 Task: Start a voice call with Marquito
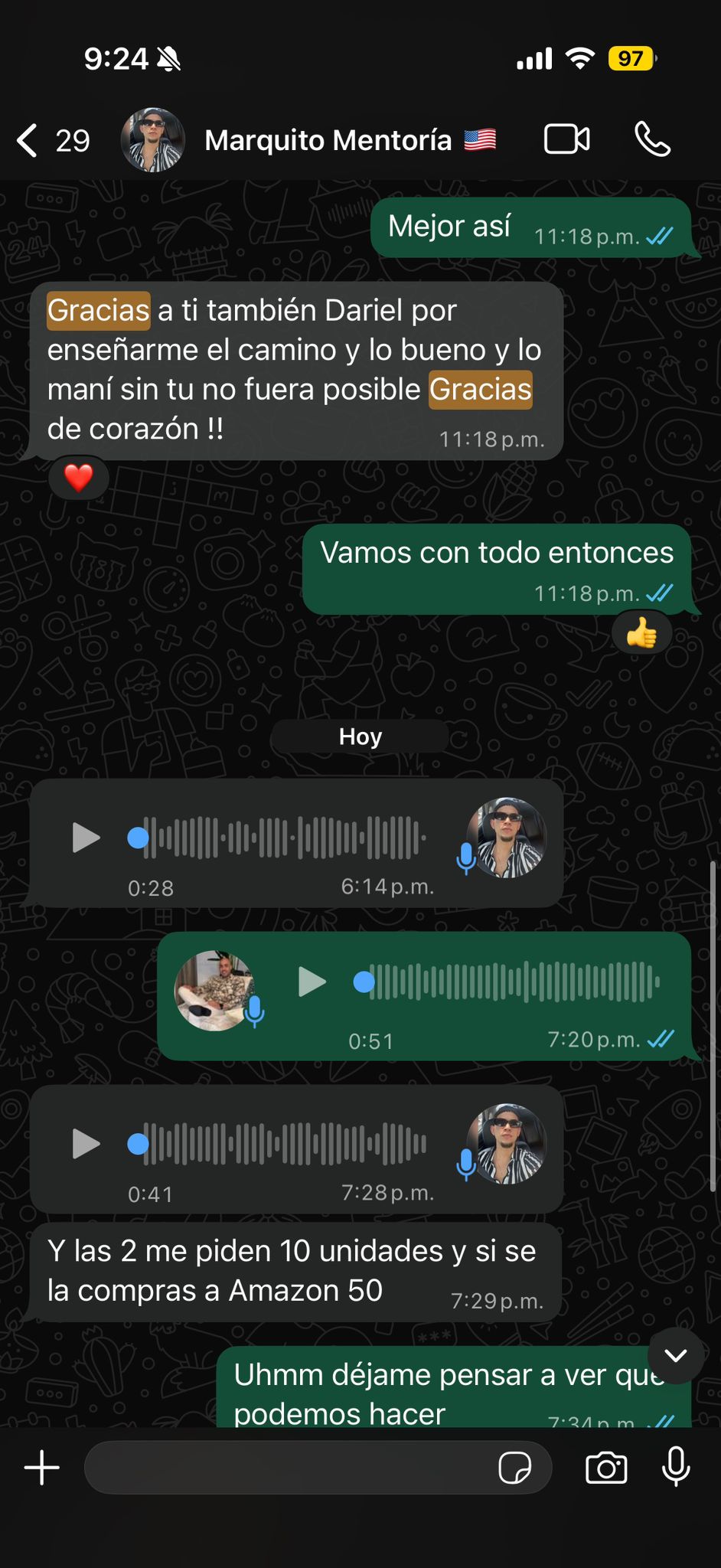click(x=653, y=140)
